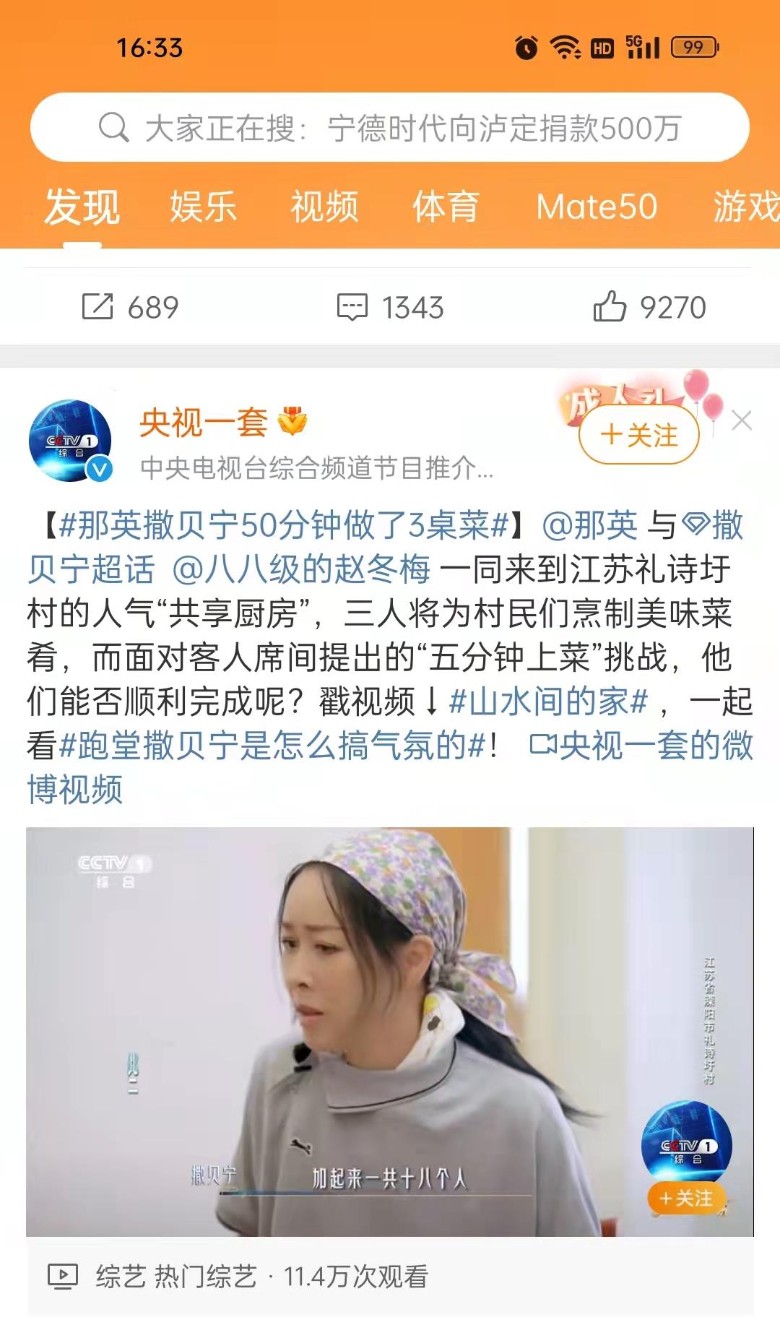Image resolution: width=780 pixels, height=1325 pixels.
Task: Open the Mate50 tab
Action: (596, 207)
